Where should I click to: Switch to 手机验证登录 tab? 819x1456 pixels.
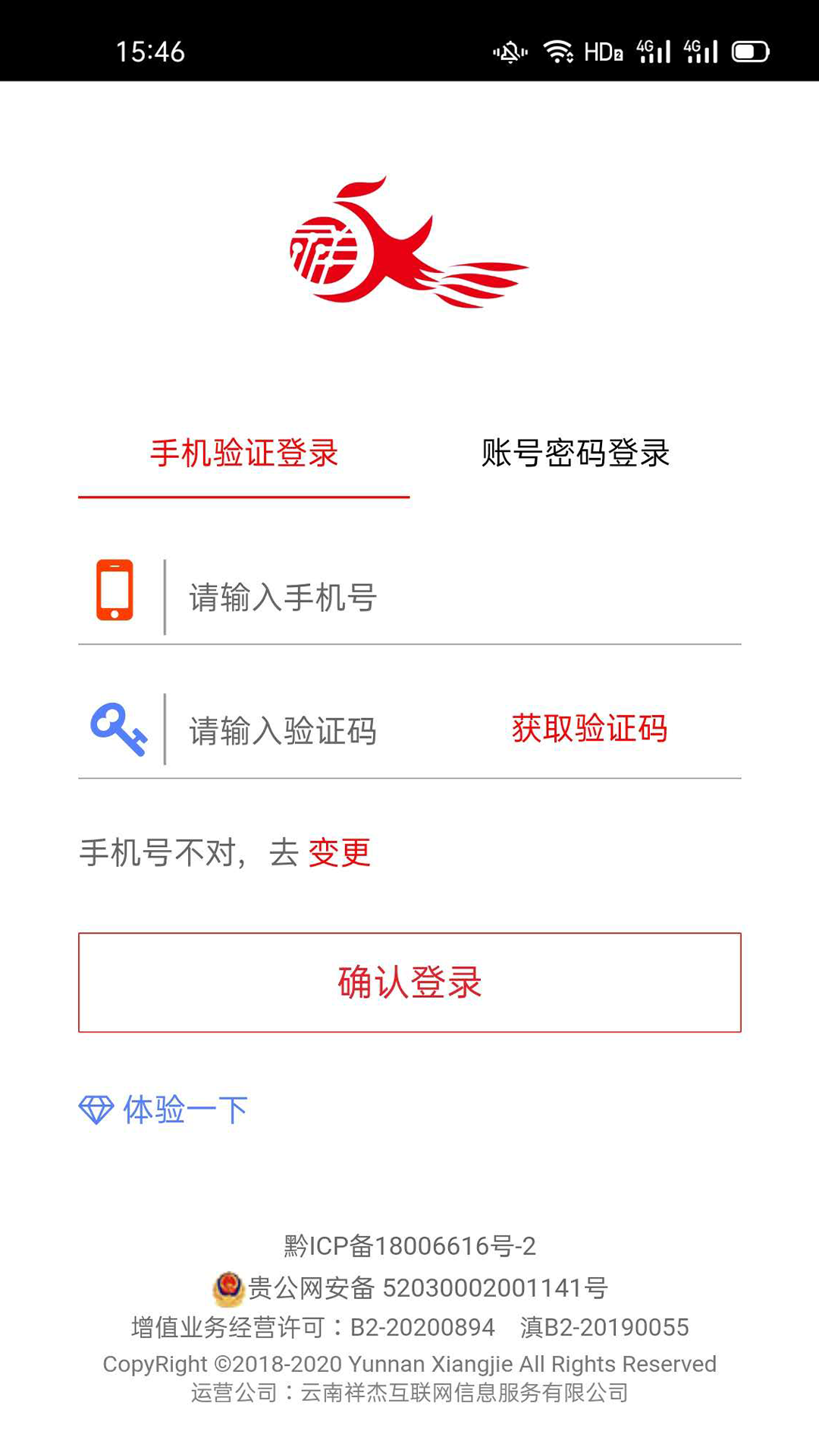pyautogui.click(x=243, y=453)
